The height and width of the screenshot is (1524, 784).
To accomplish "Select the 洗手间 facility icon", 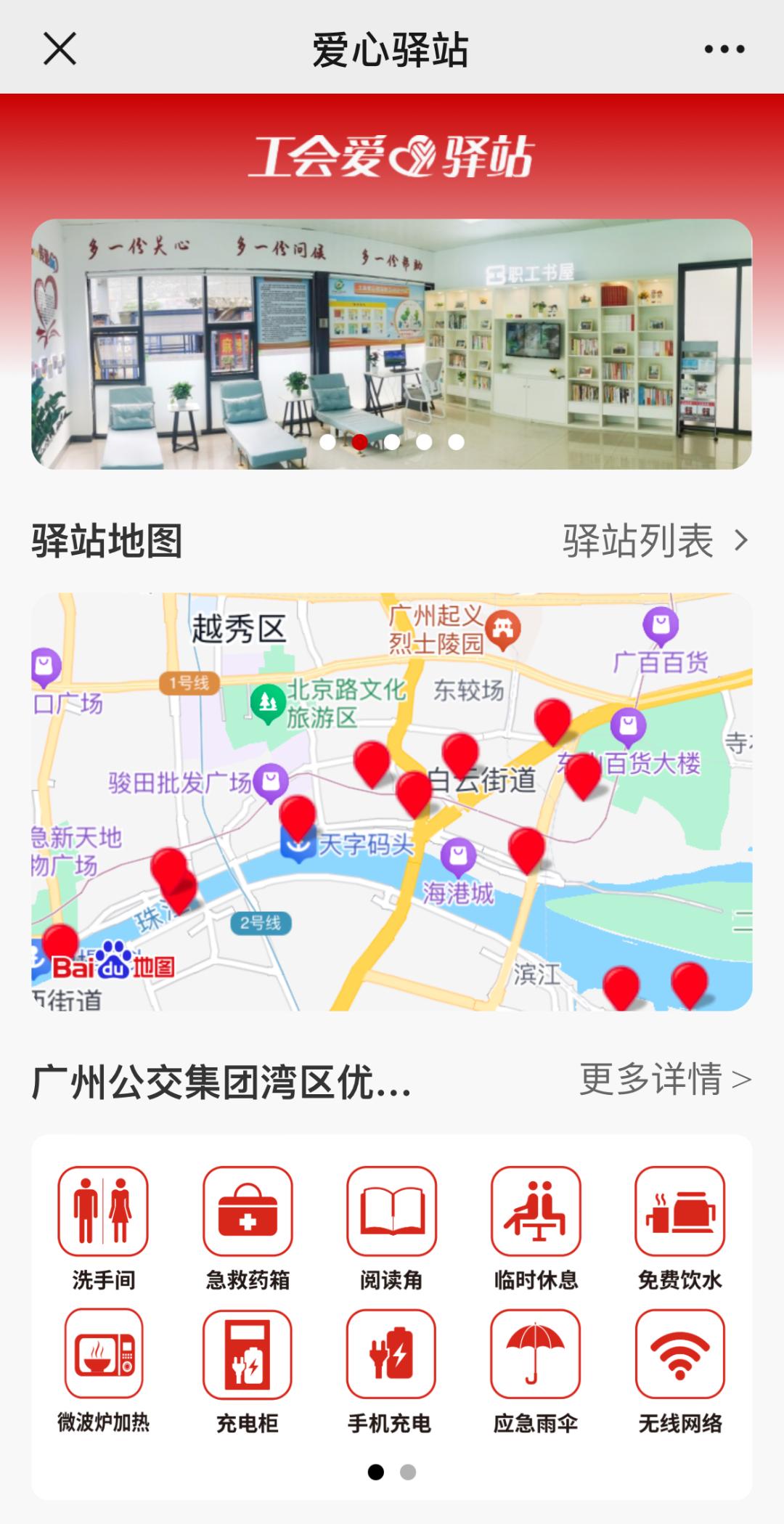I will click(103, 1212).
